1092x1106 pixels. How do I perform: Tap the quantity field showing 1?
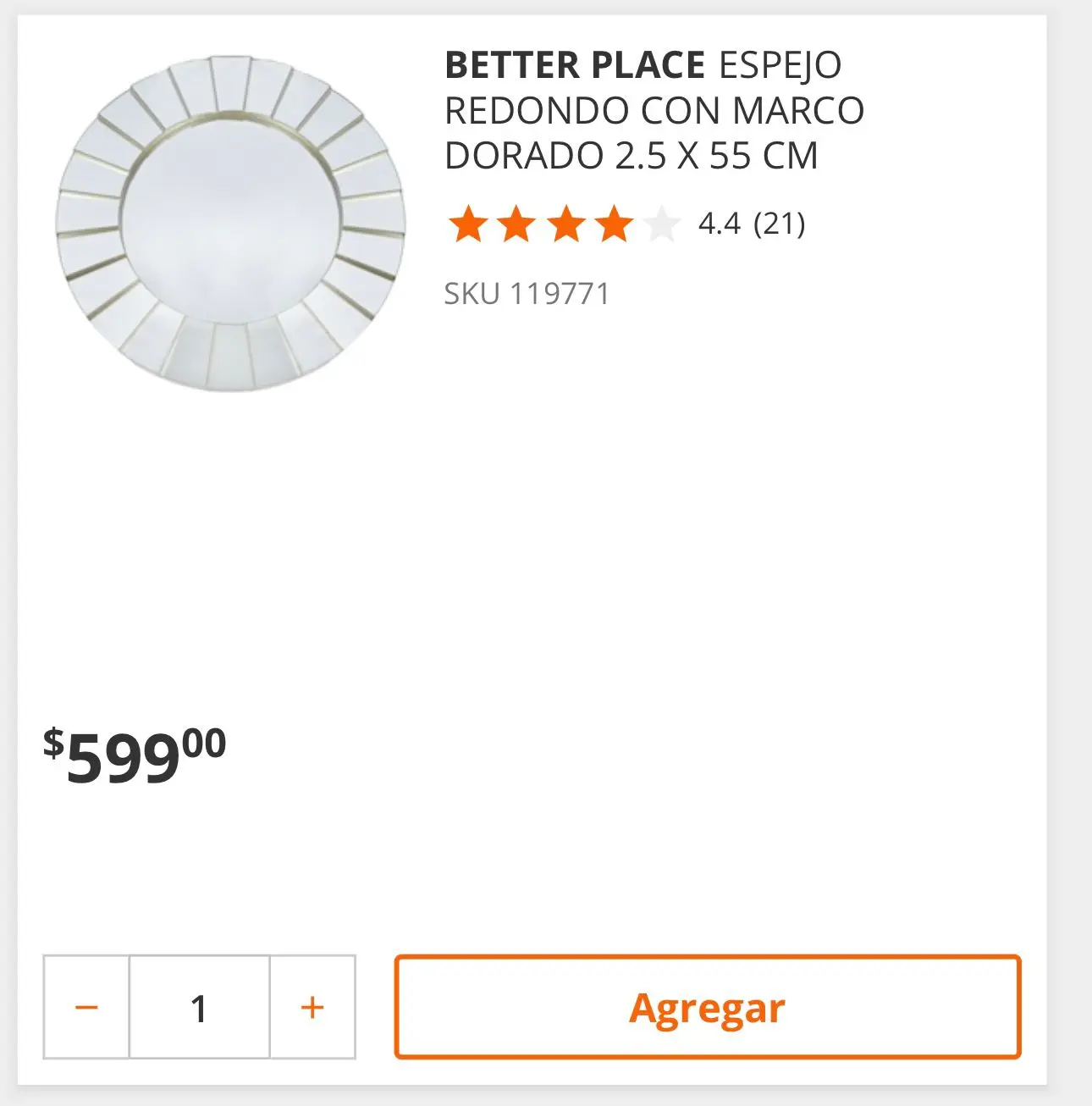pyautogui.click(x=199, y=1007)
